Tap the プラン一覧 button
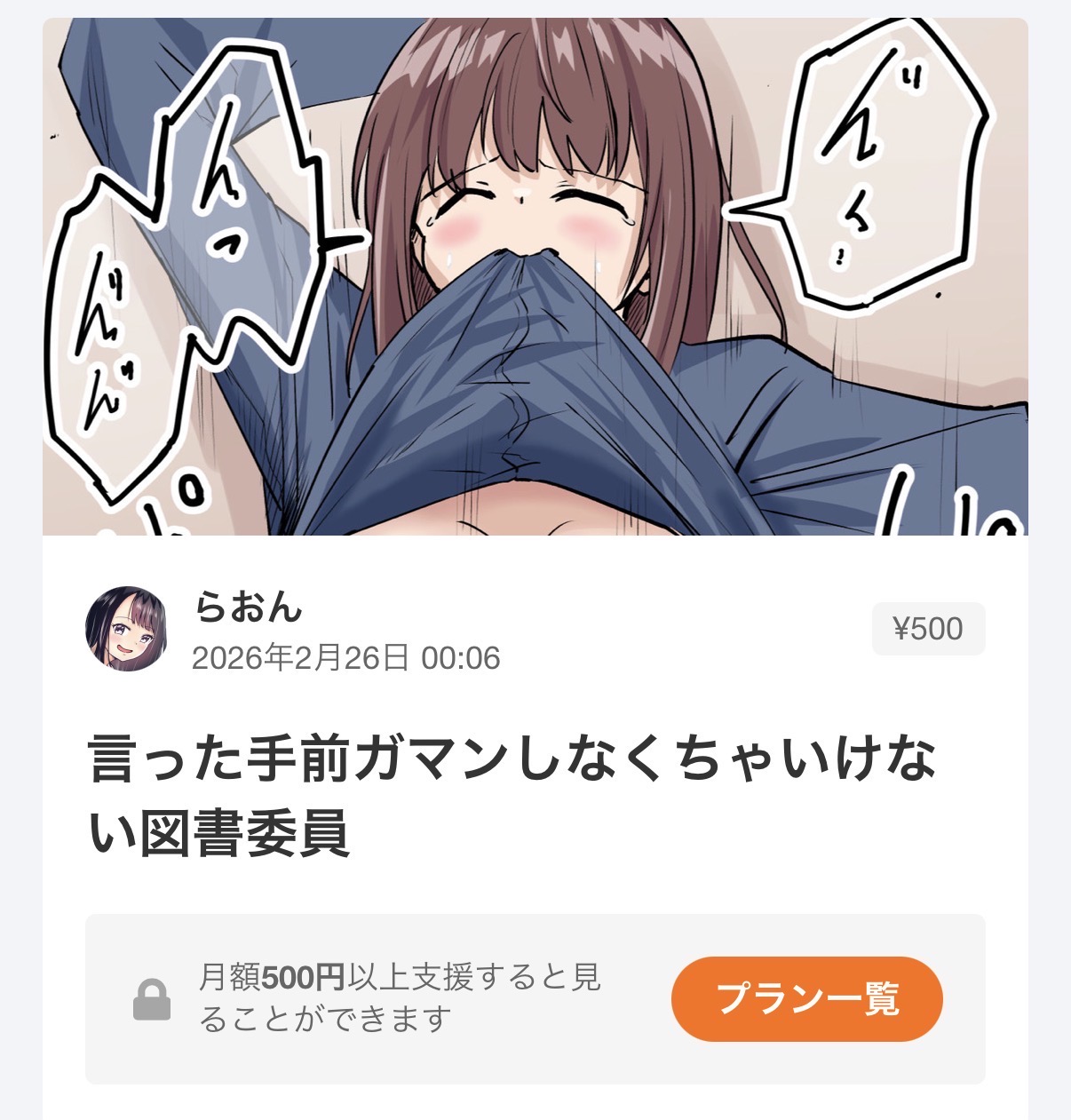 click(806, 998)
